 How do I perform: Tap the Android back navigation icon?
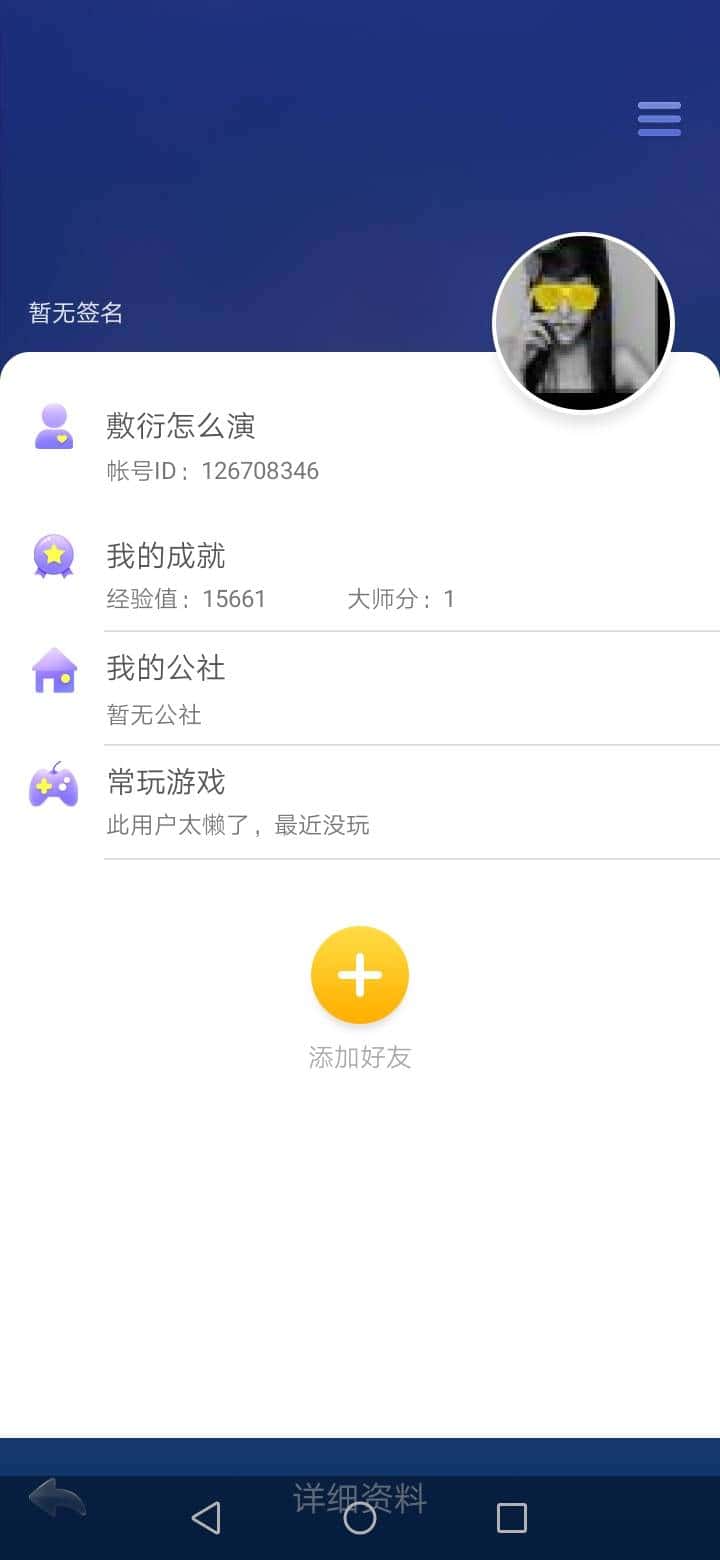coord(207,1516)
